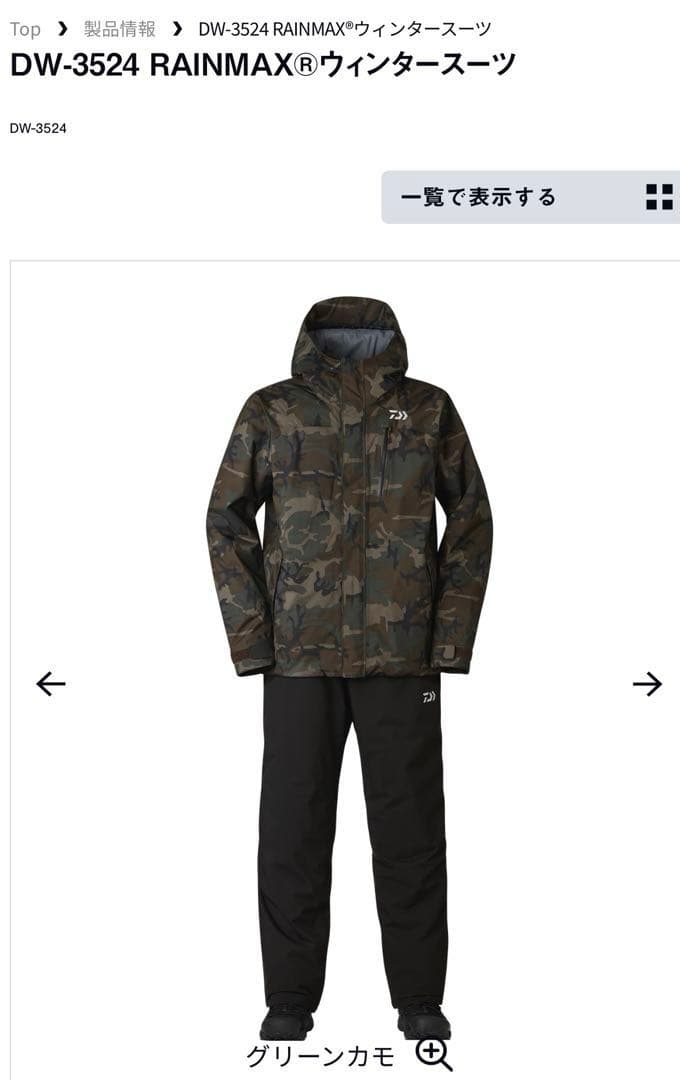Viewport: 680px width, 1080px height.
Task: Show the previous product image
Action: pos(50,684)
